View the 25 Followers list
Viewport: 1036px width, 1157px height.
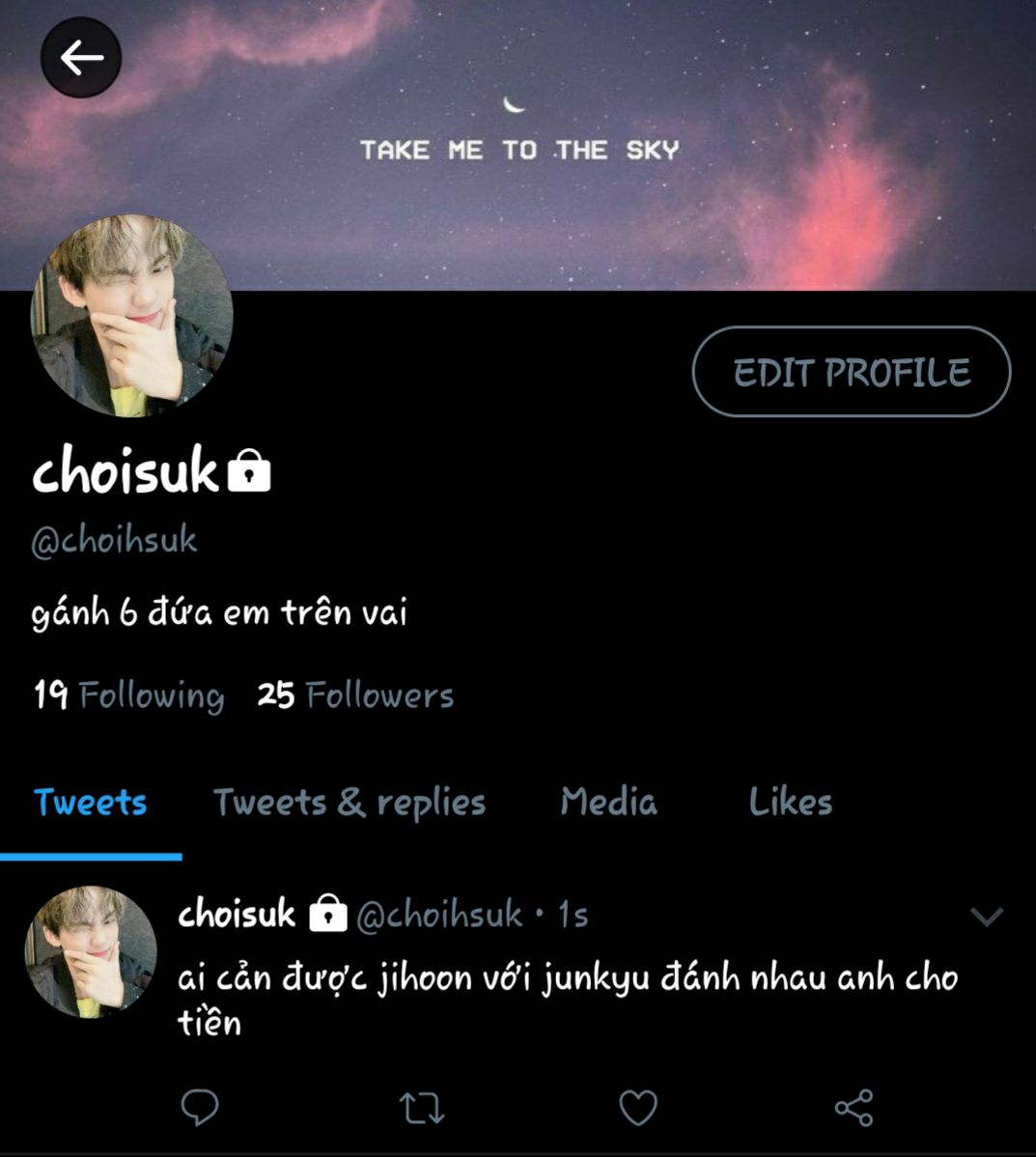coord(355,695)
